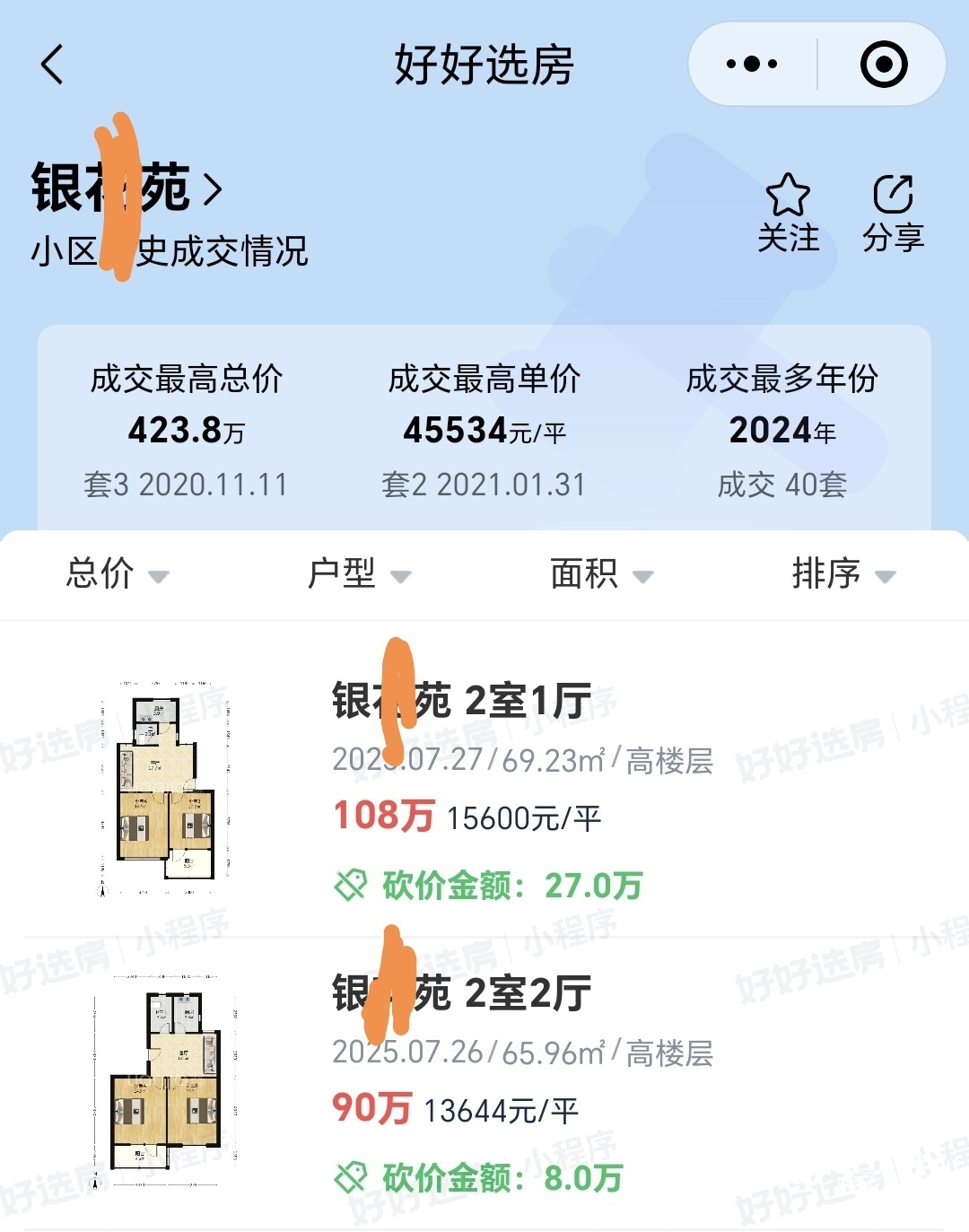Expand the 排序 sorting dropdown
This screenshot has height=1232, width=969.
tap(843, 574)
